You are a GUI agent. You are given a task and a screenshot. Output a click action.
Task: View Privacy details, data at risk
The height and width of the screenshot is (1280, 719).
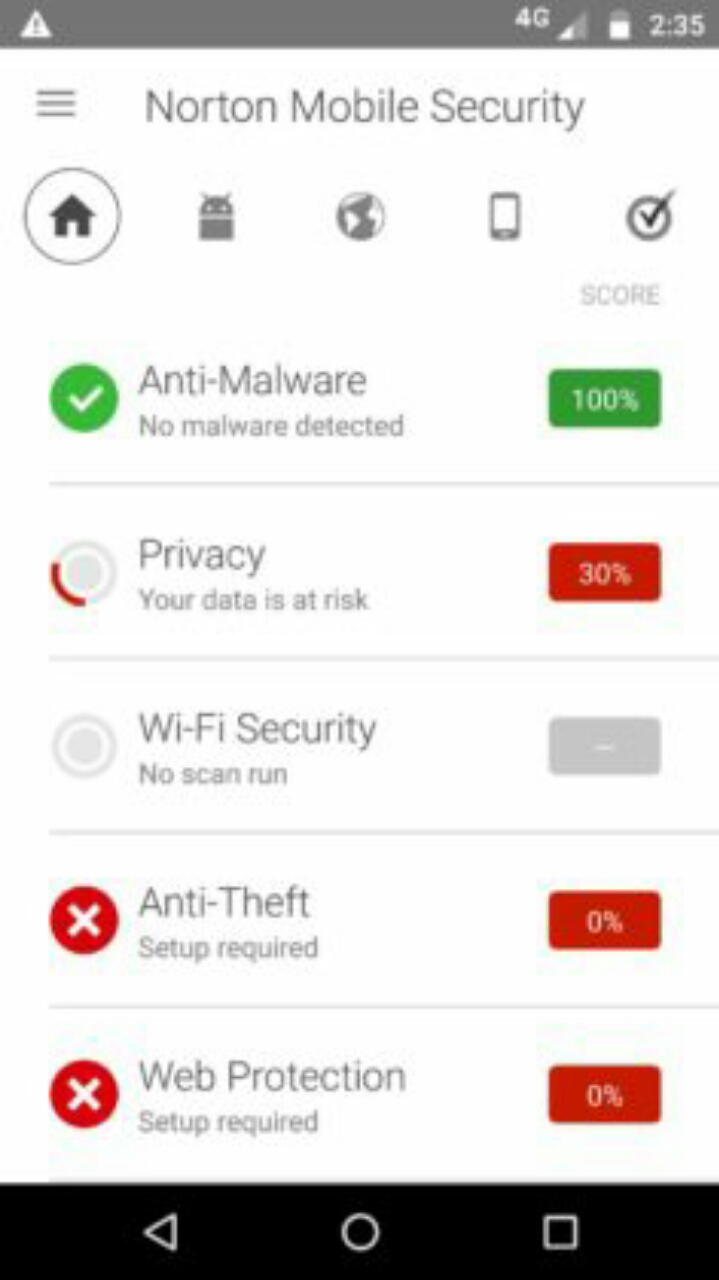click(384, 572)
